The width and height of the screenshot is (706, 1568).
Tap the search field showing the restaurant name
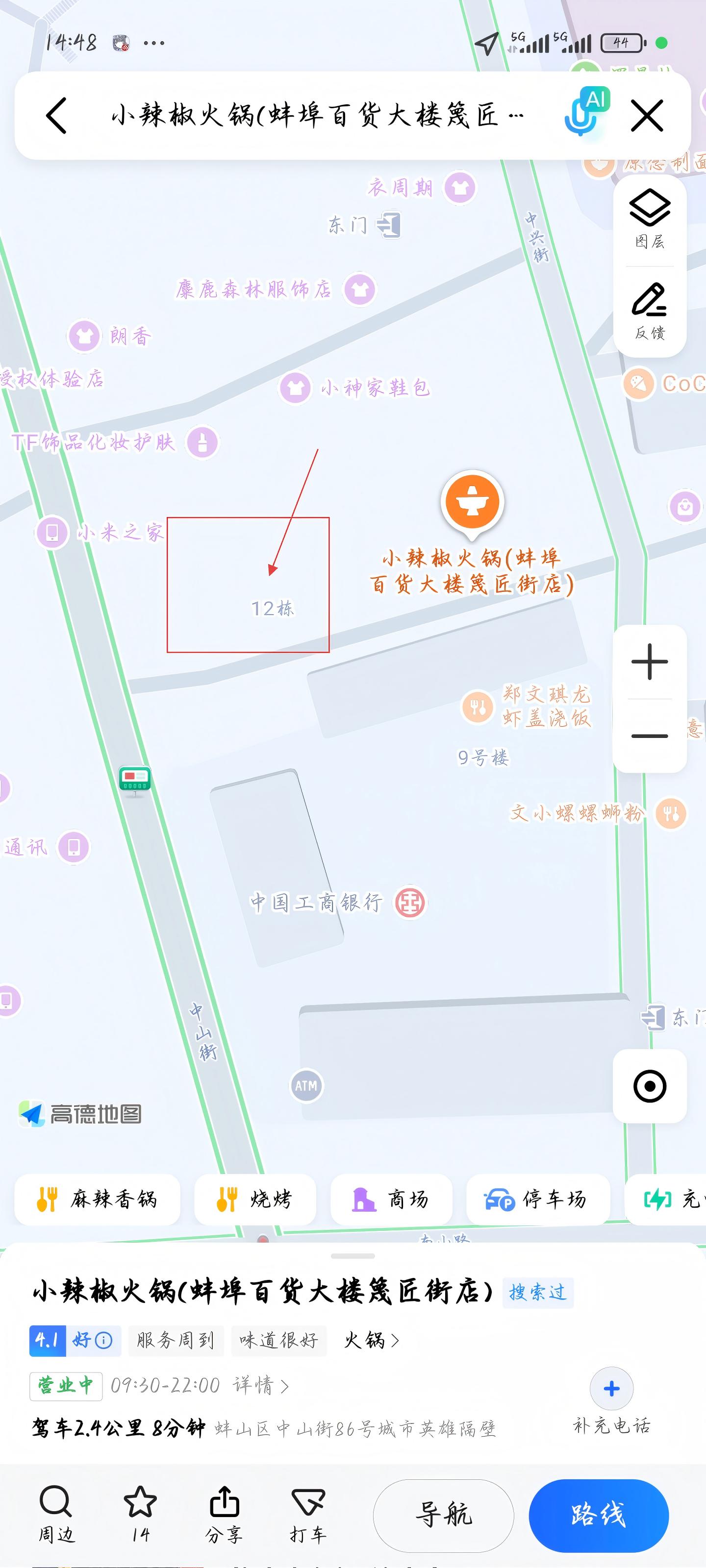click(317, 117)
